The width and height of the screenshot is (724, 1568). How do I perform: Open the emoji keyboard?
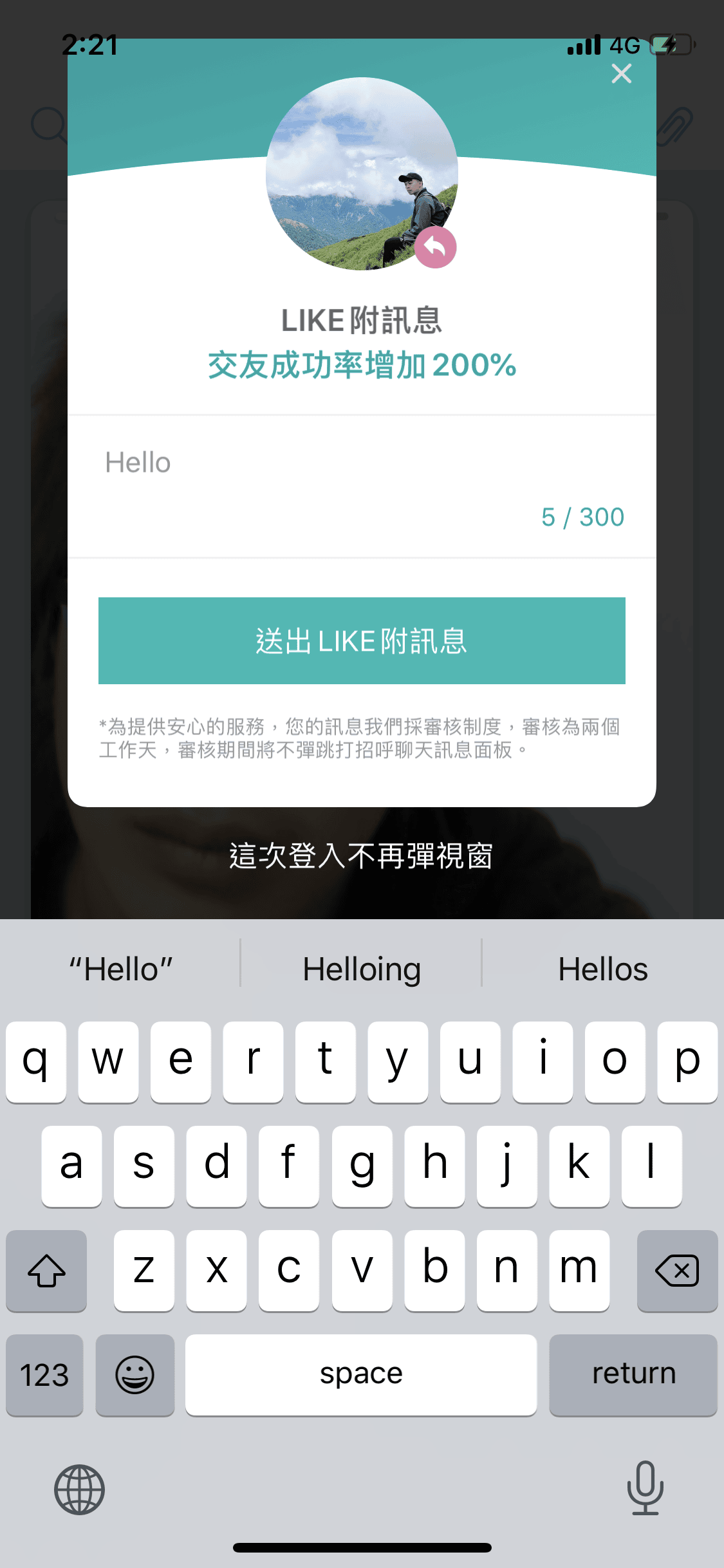click(135, 1375)
